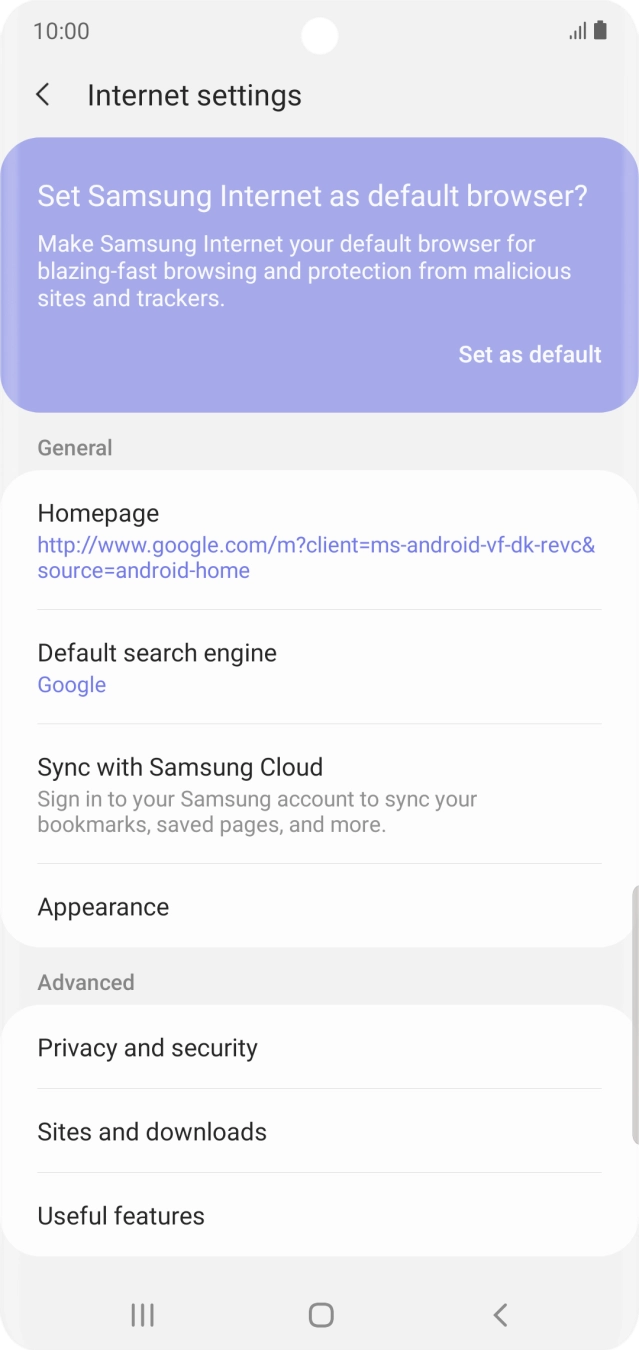The width and height of the screenshot is (639, 1350).
Task: Open Privacy and security
Action: (x=318, y=1047)
